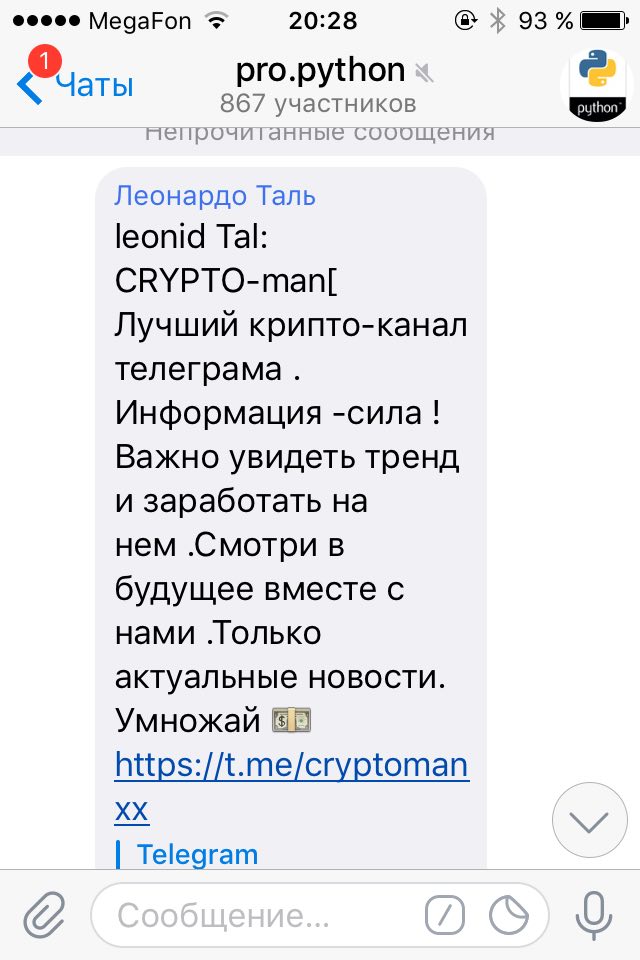This screenshot has height=960, width=640.
Task: Open the pro.python group avatar
Action: coord(598,84)
